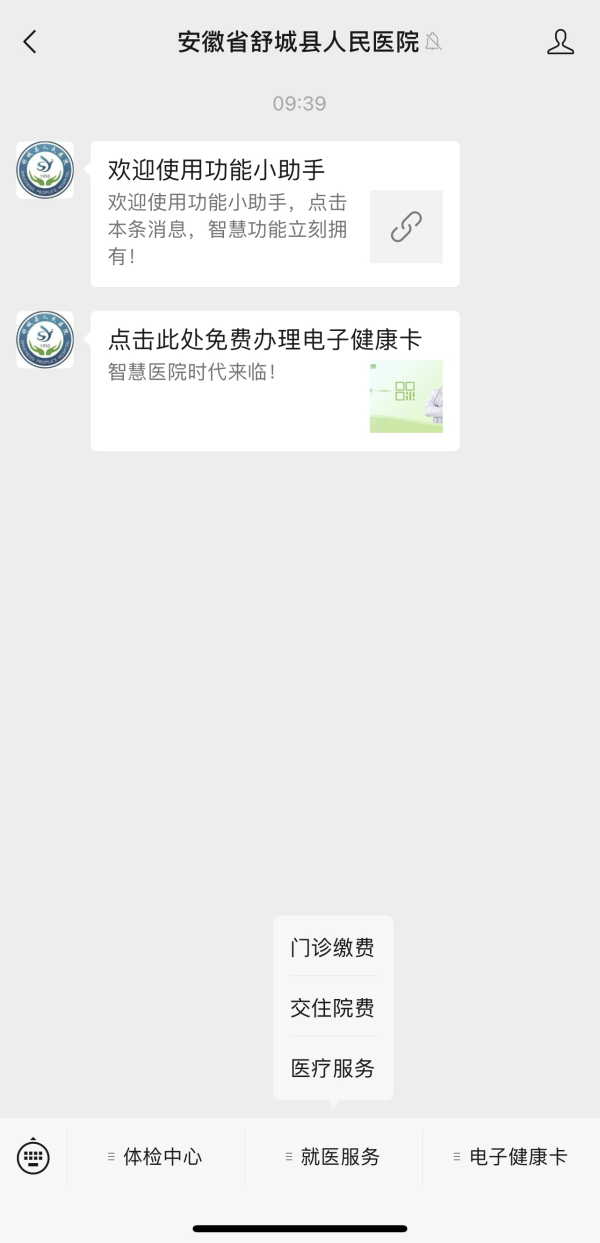Choose 医疗服务 in the popup menu

click(333, 1068)
